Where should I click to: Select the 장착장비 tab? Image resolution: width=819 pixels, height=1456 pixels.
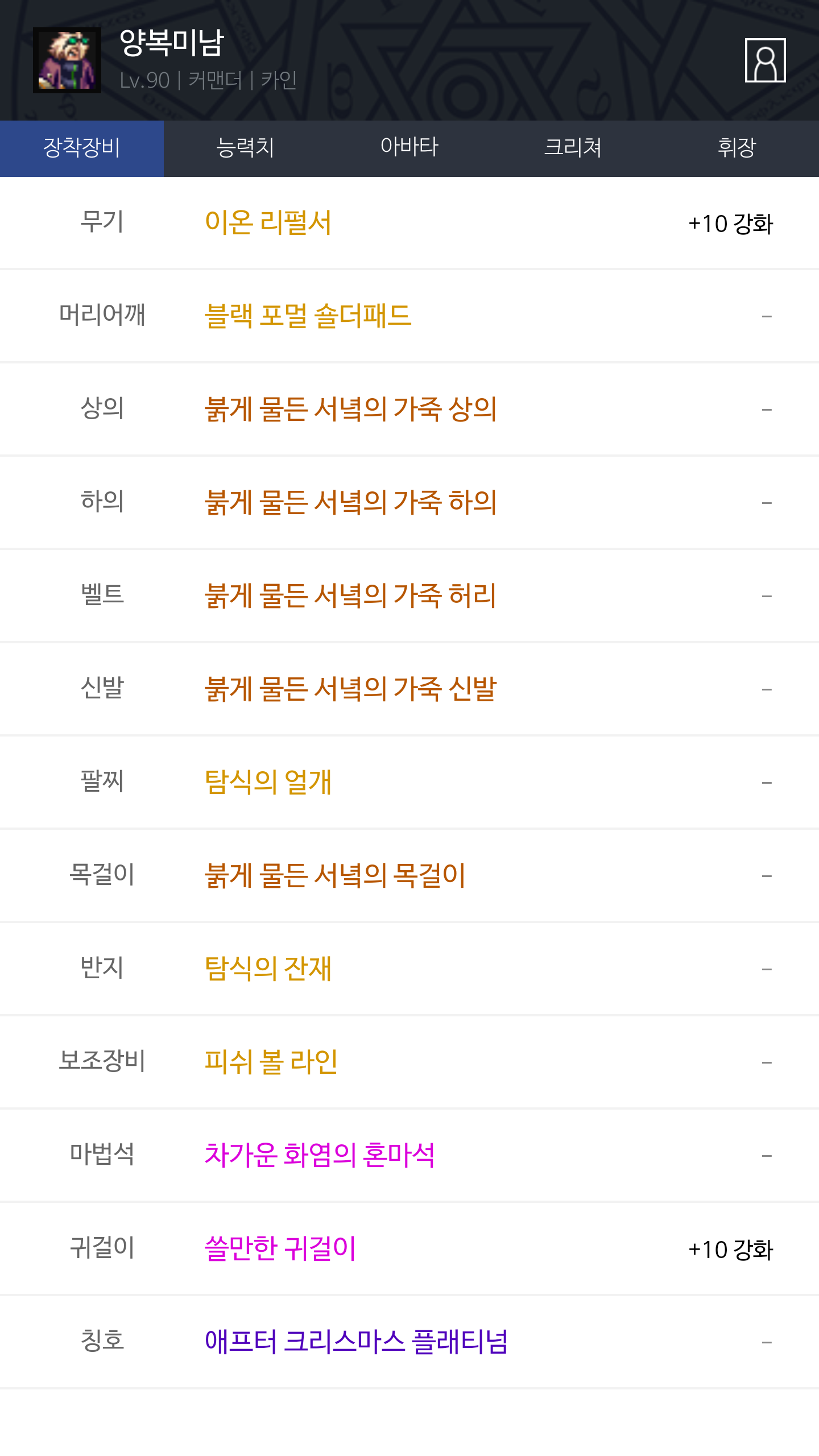pos(82,148)
